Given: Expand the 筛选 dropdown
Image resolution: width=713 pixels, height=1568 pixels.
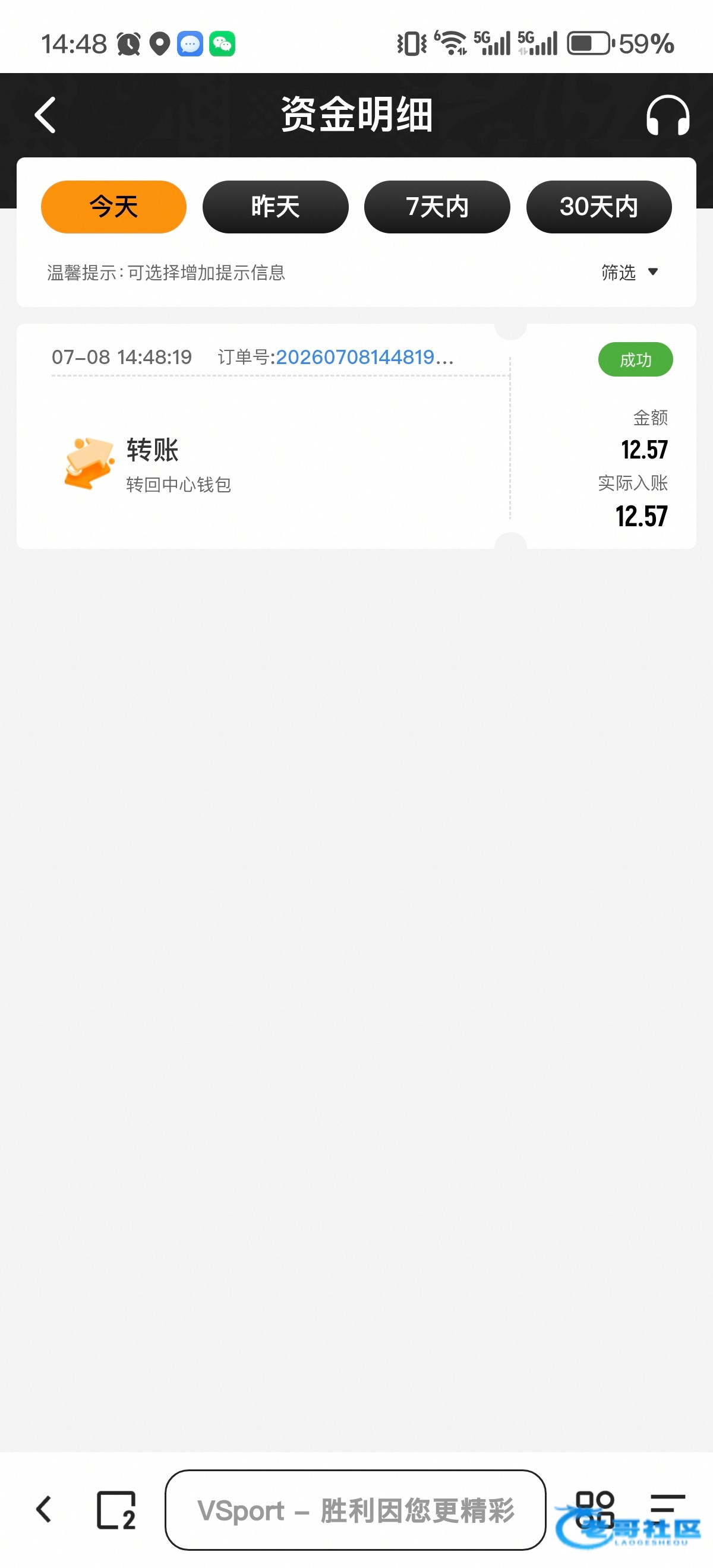Looking at the screenshot, I should click(630, 272).
